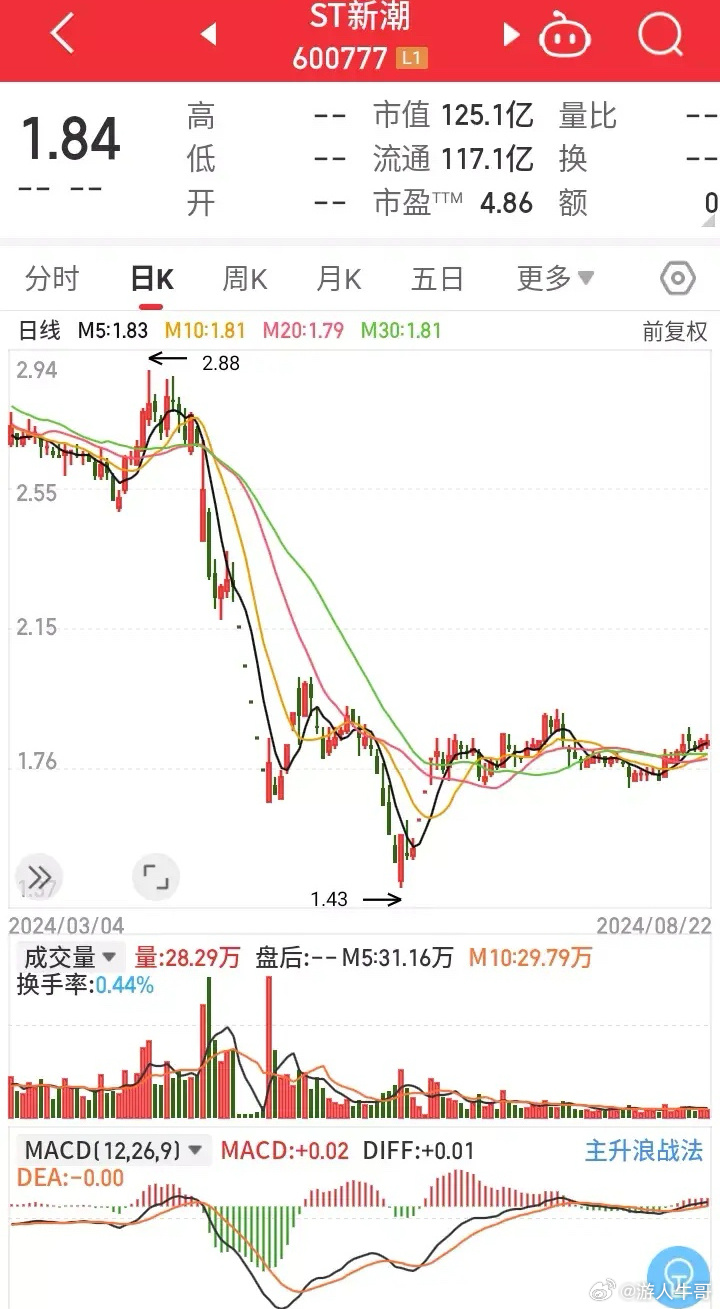Switch to the previous stock

(208, 35)
